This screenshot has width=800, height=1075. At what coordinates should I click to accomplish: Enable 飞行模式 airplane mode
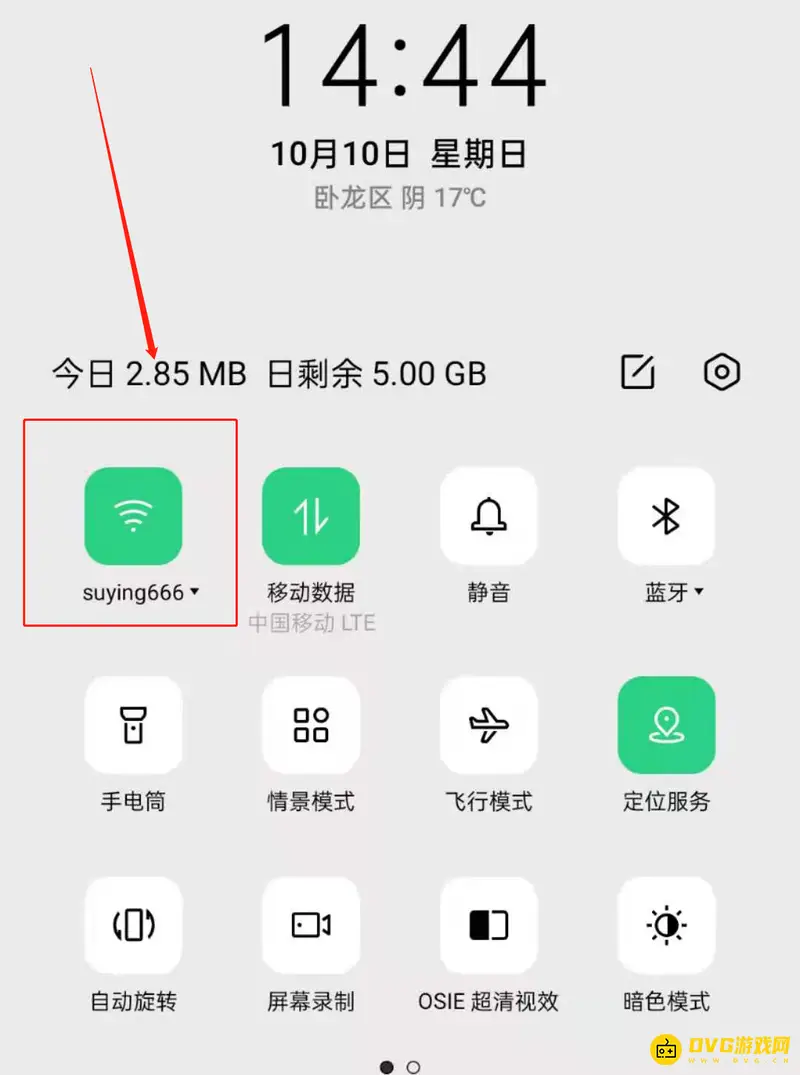489,725
